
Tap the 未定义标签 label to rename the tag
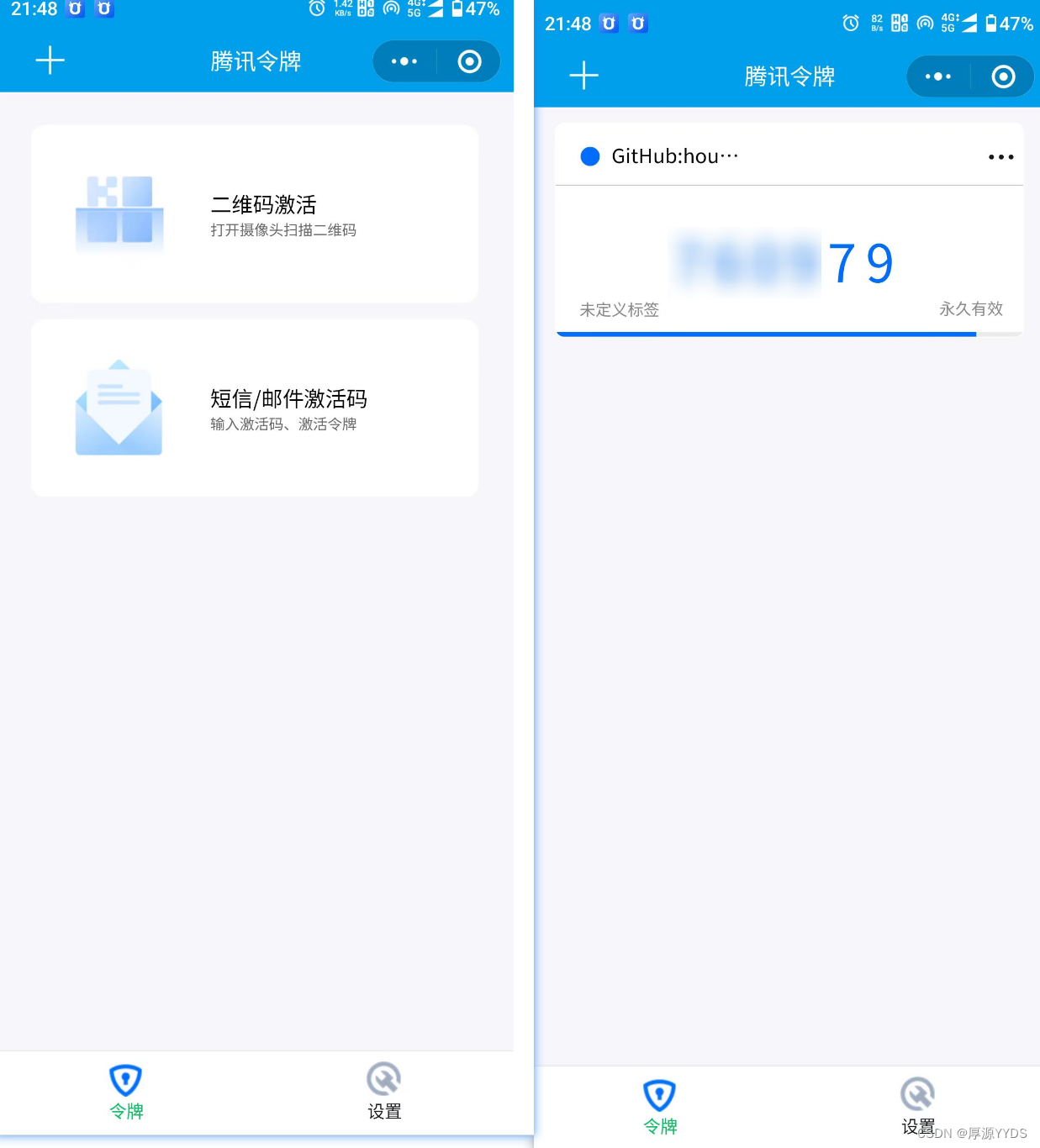coord(618,310)
